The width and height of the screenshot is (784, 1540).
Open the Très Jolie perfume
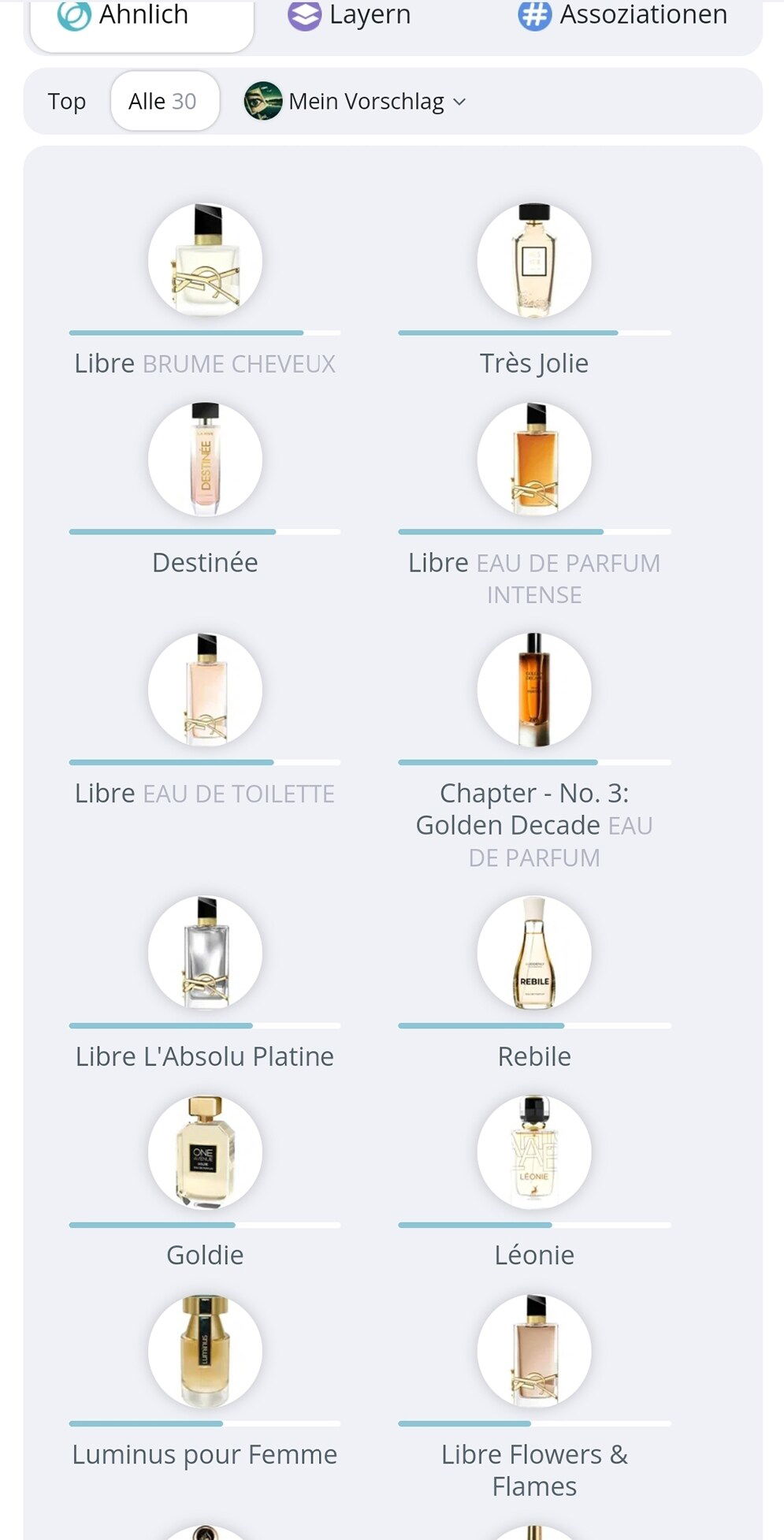pyautogui.click(x=534, y=260)
